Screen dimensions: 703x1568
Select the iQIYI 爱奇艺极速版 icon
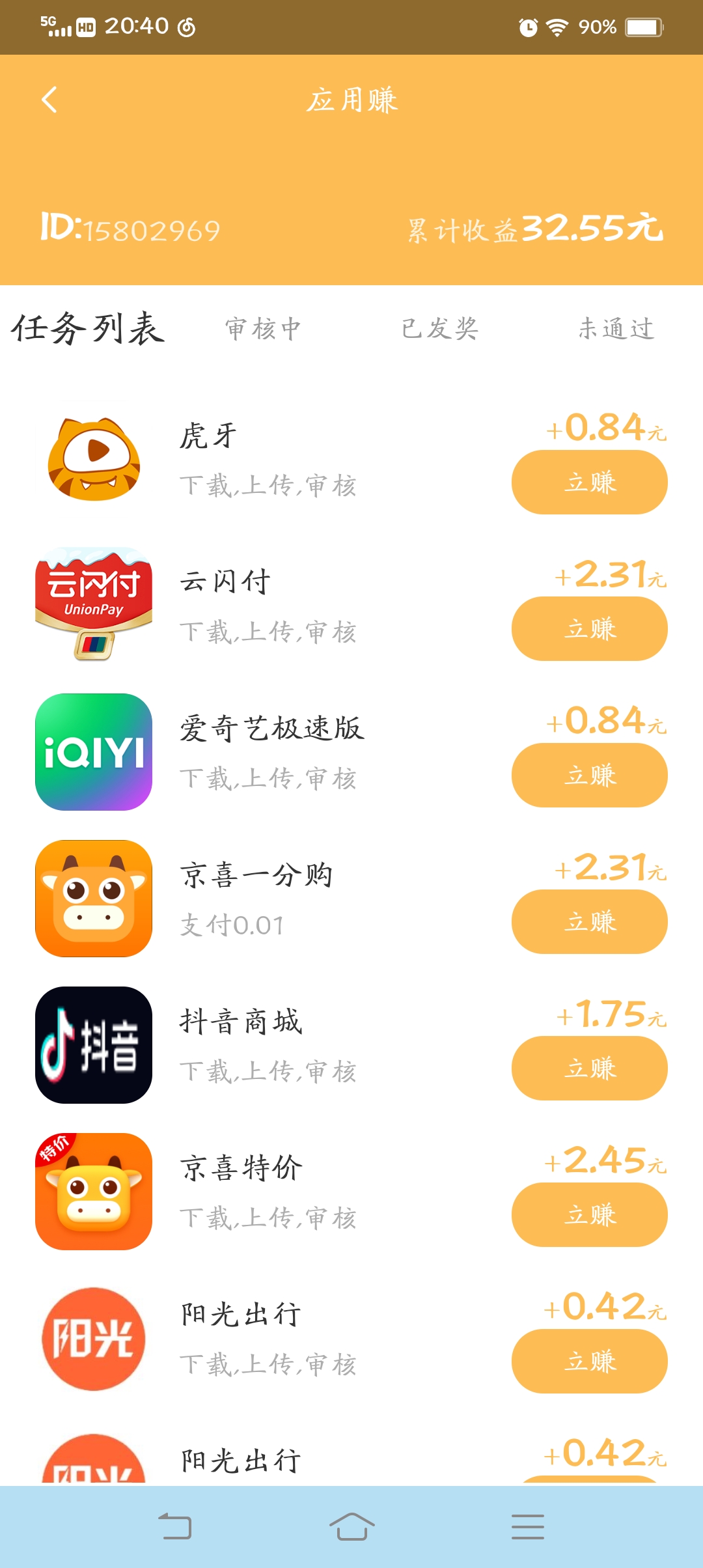click(93, 752)
